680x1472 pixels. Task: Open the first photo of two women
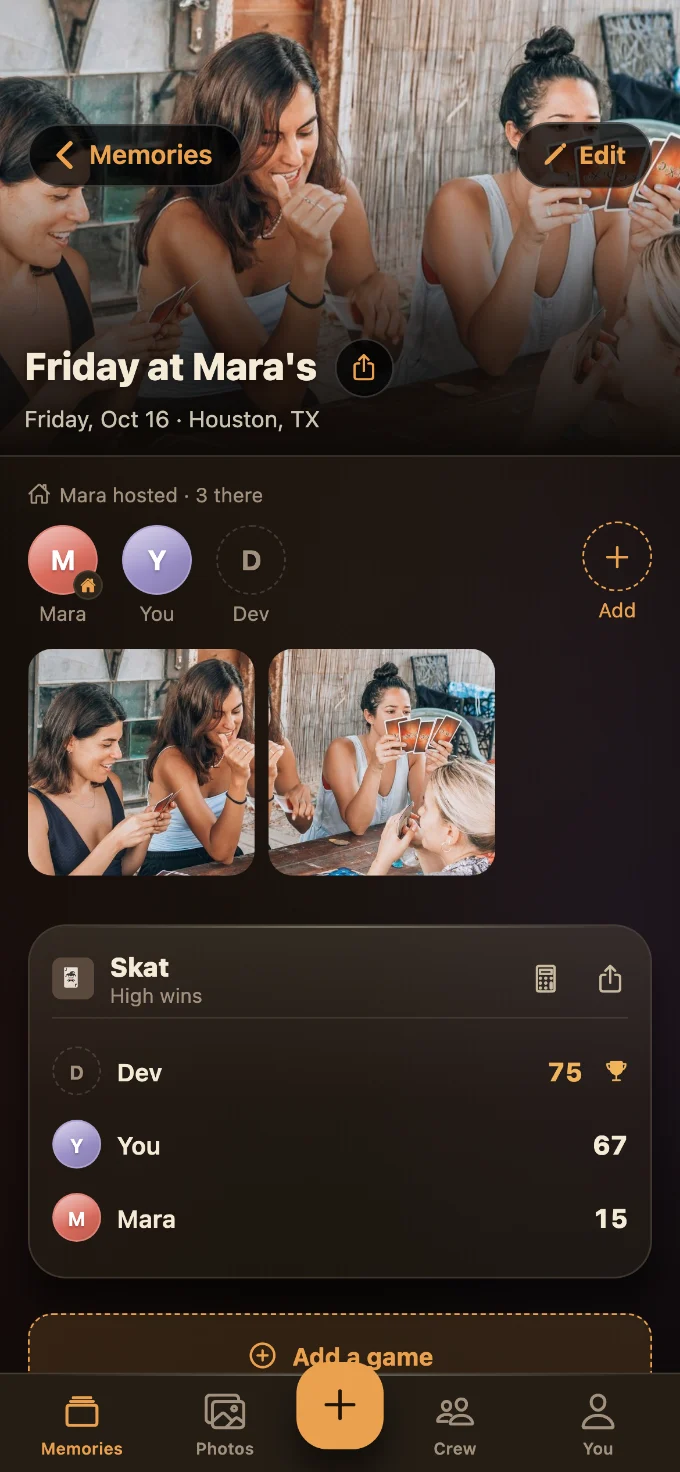(141, 762)
